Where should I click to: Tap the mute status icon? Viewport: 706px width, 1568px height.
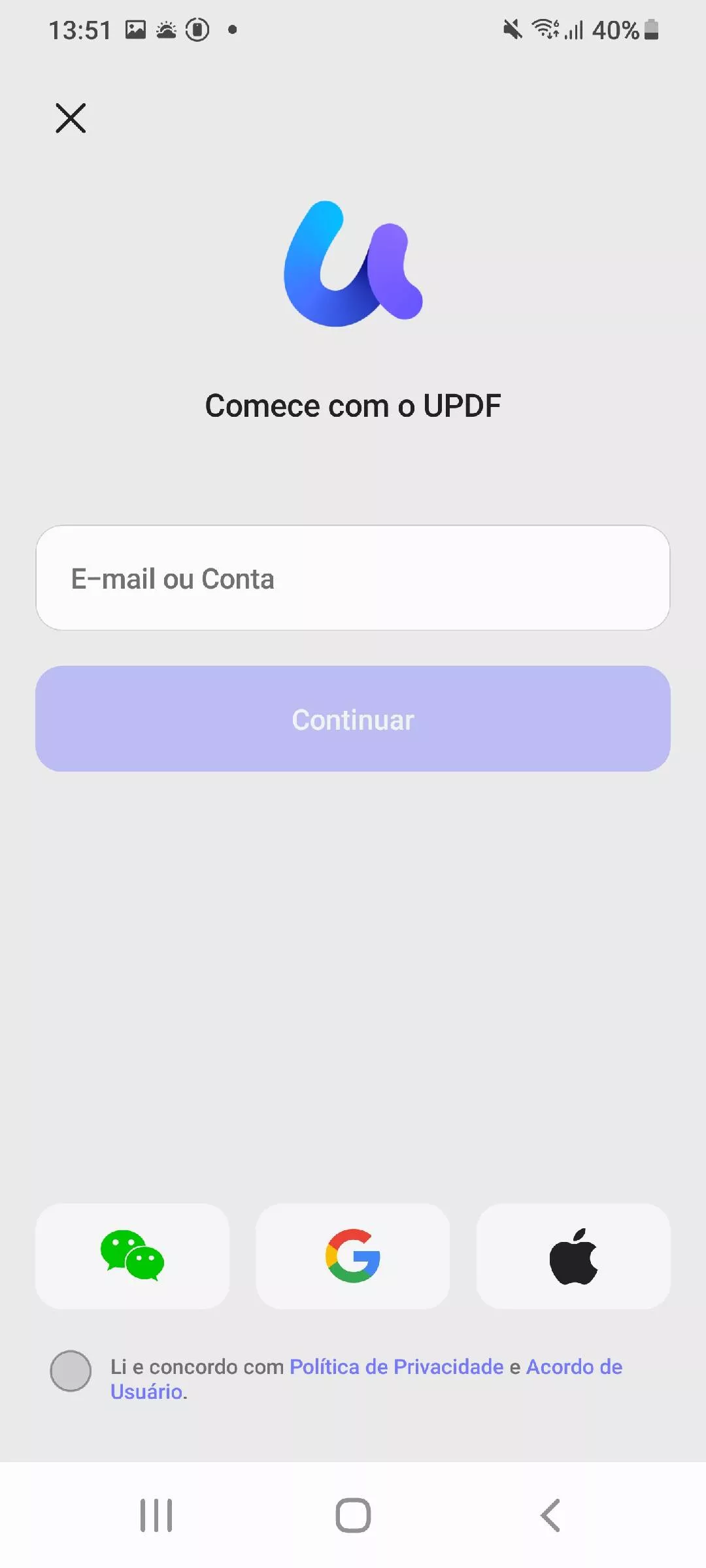(512, 29)
